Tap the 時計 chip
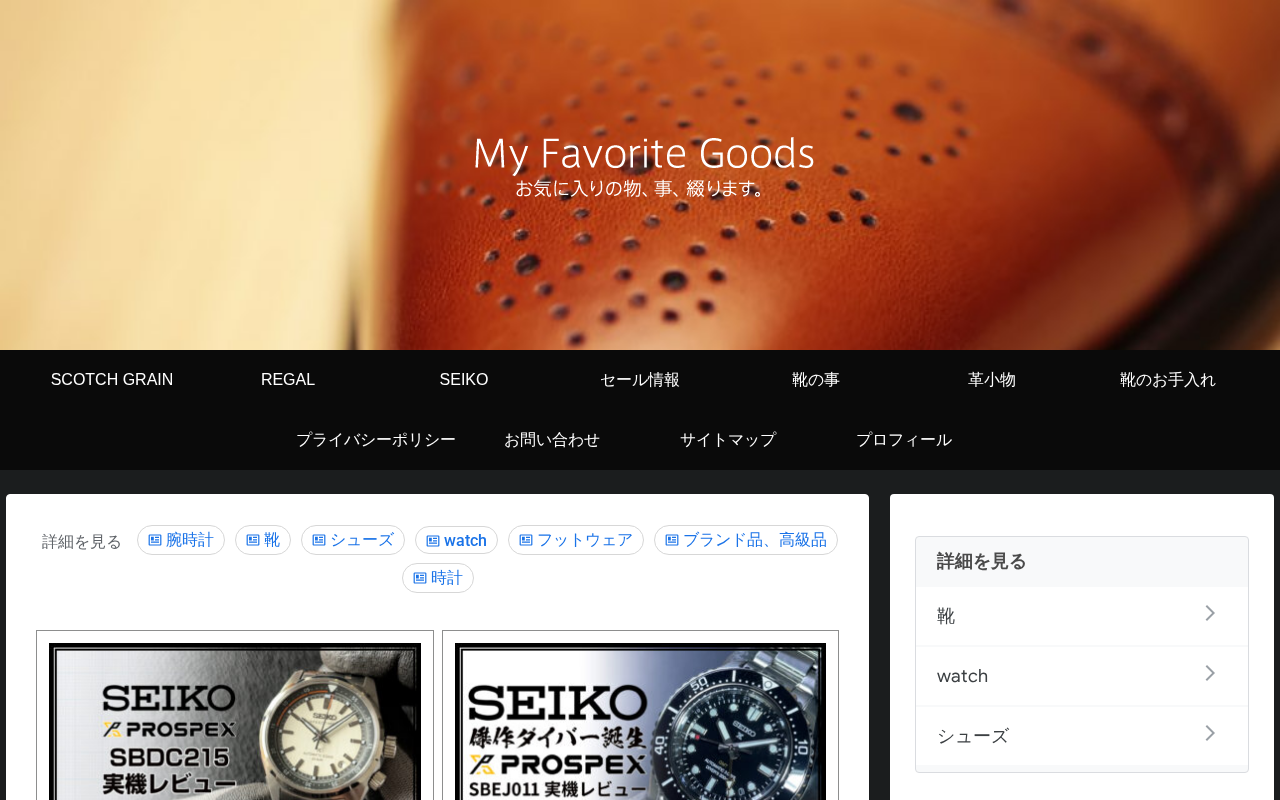The image size is (1280, 800). tap(438, 578)
